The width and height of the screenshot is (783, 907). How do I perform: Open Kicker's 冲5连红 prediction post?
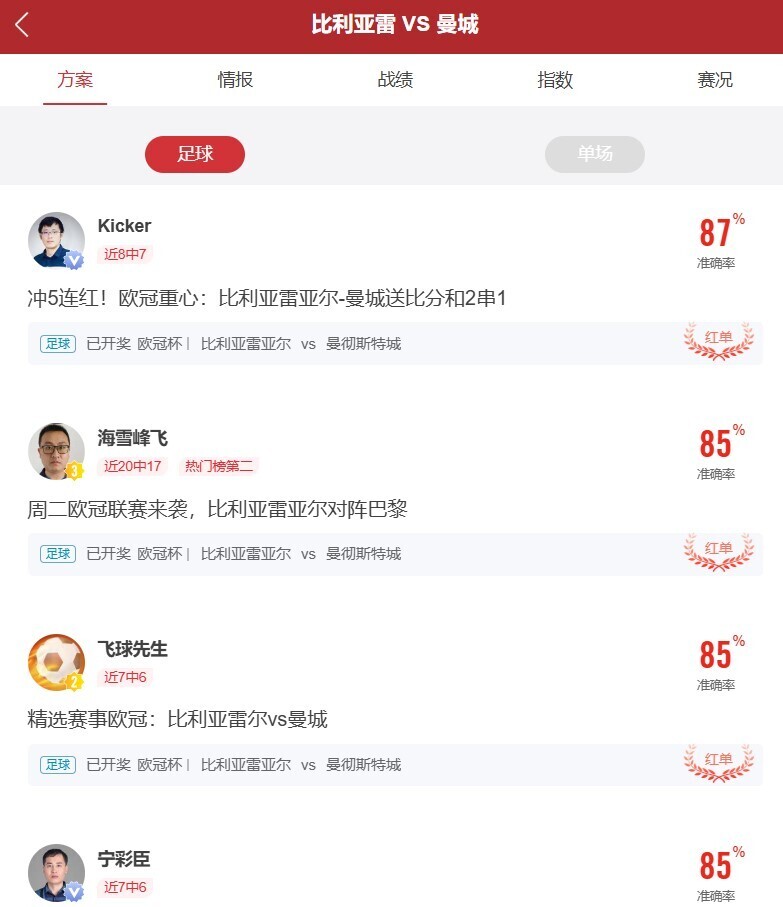click(x=267, y=298)
